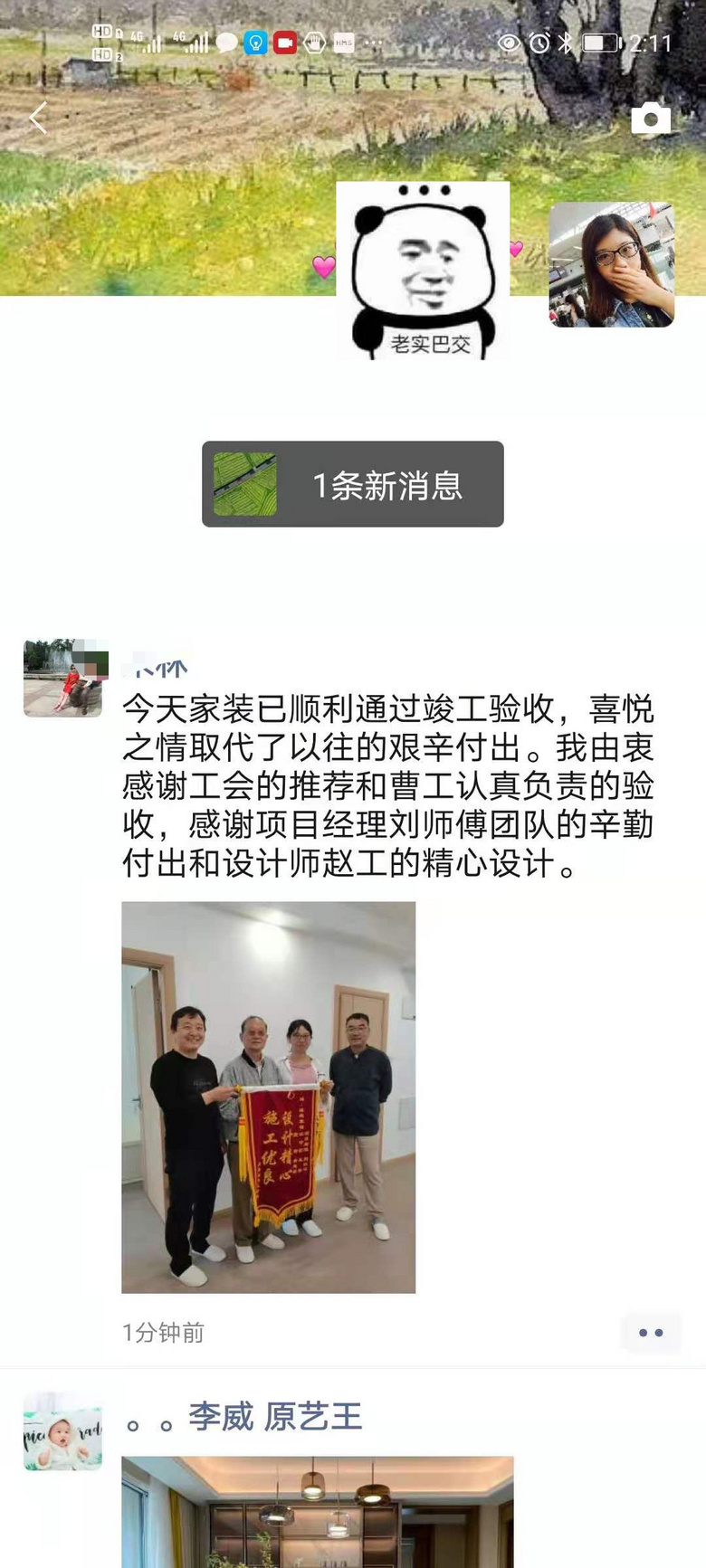This screenshot has width=706, height=1568.
Task: Open like/comment menu for the 家装 post
Action: 651,1333
